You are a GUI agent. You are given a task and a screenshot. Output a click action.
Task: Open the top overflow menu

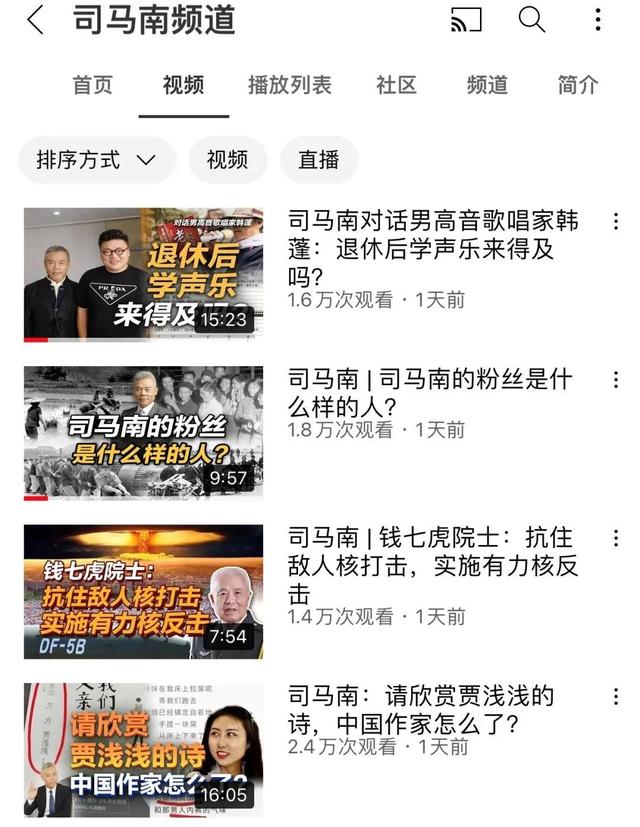(x=598, y=20)
